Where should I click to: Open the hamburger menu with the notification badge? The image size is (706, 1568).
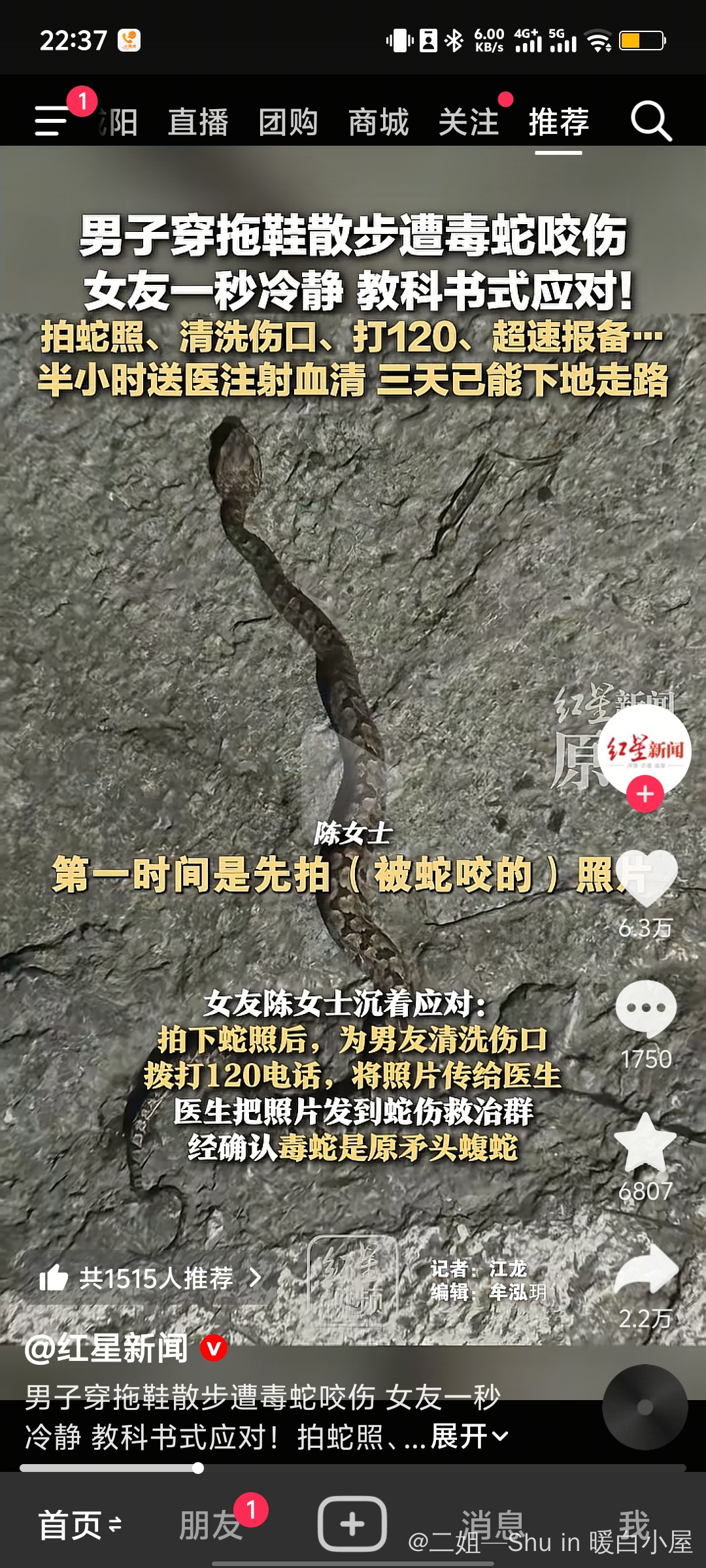(52, 121)
